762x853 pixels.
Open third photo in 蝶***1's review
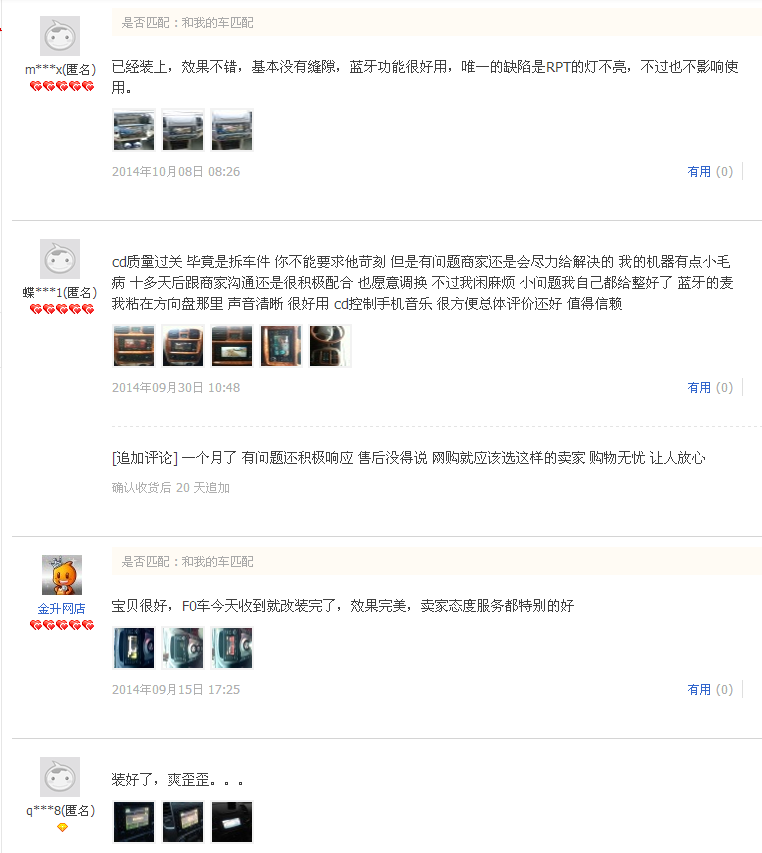coord(232,346)
